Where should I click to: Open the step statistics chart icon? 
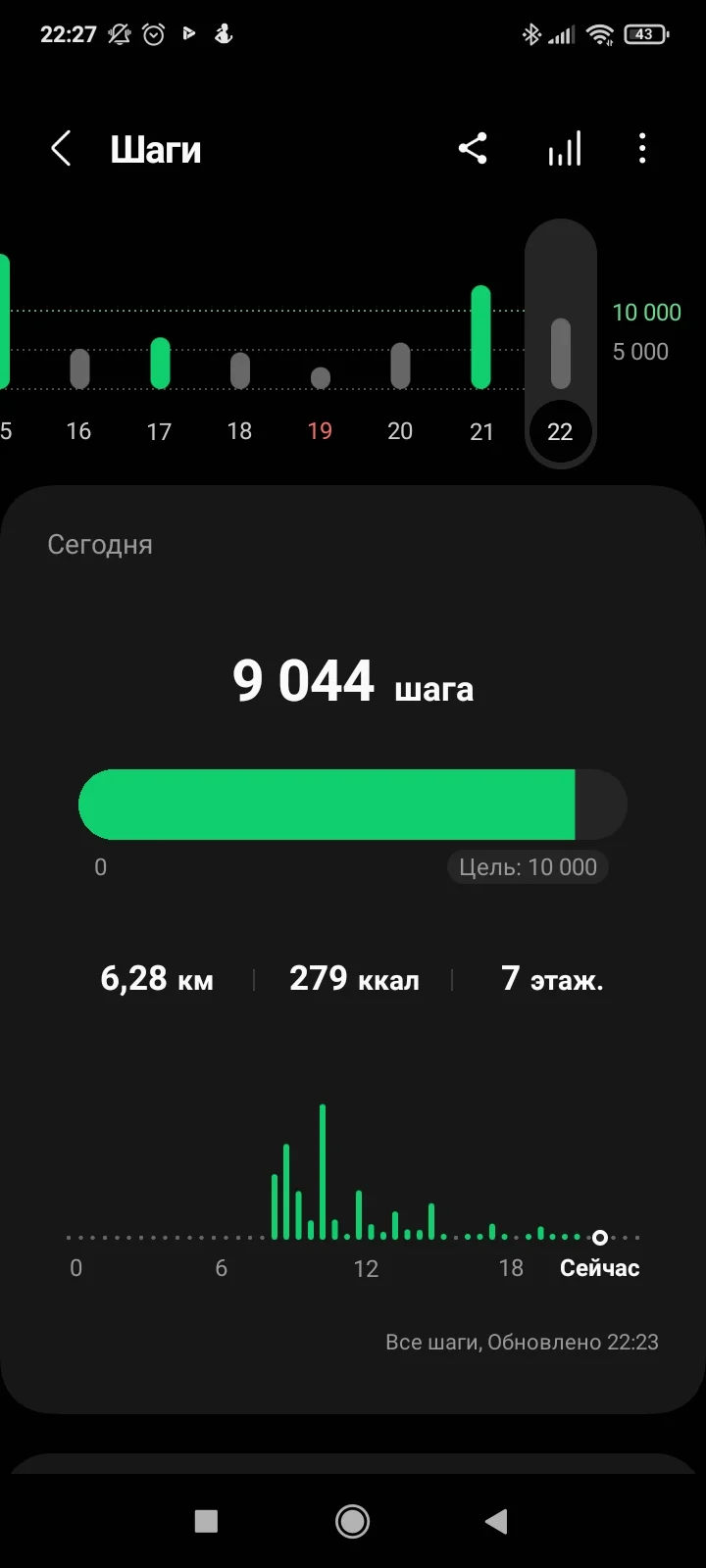coord(564,149)
